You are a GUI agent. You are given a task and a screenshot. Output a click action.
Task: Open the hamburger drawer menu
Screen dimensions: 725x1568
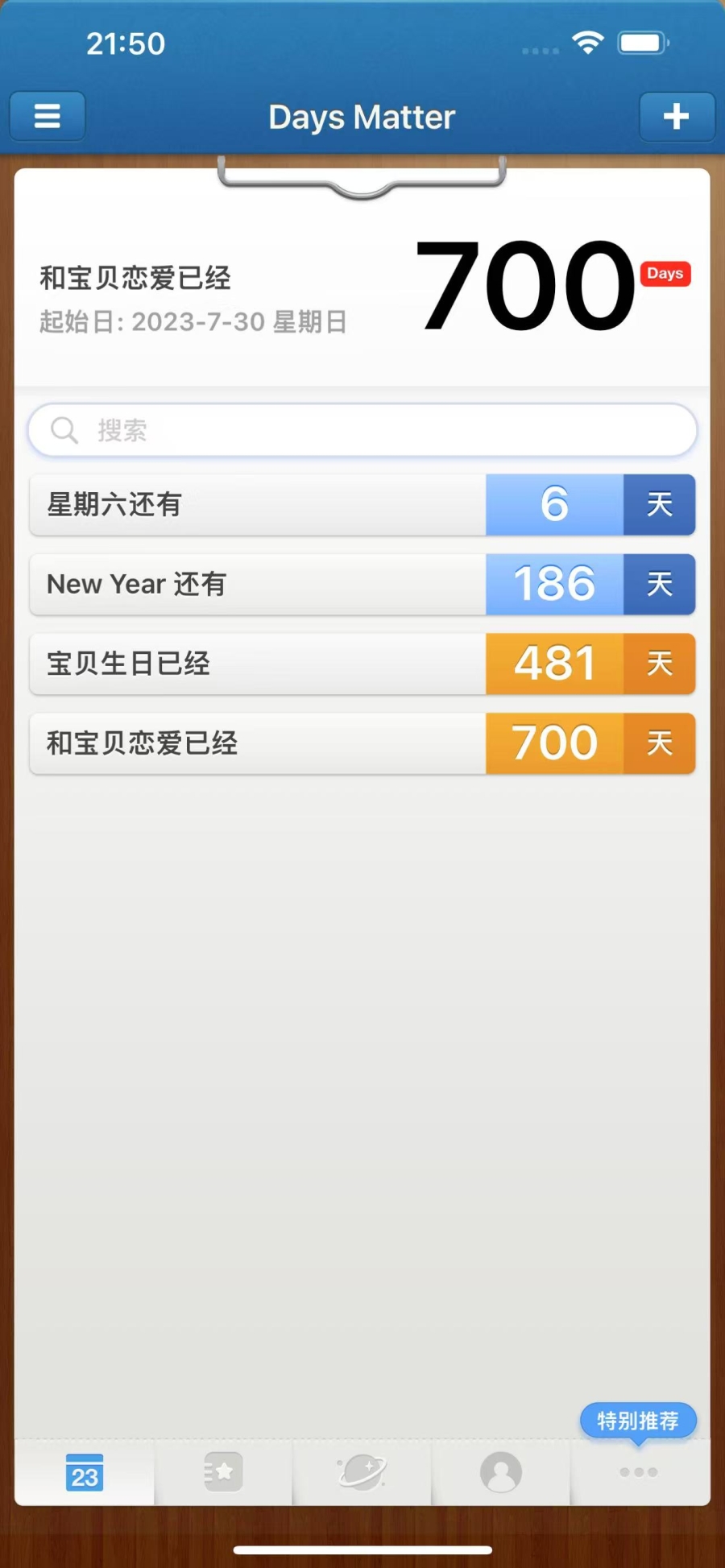(48, 117)
